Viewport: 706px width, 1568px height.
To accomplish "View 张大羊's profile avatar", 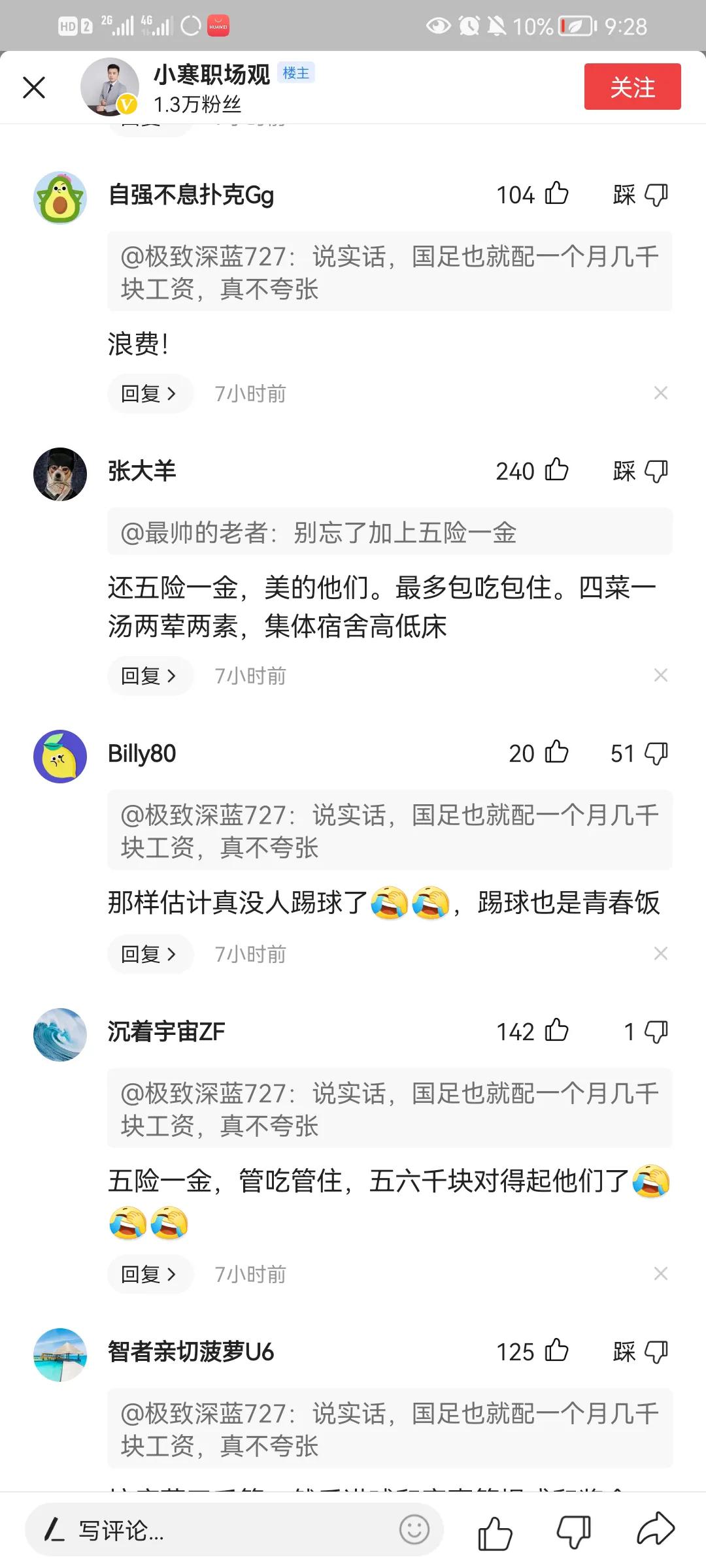I will point(59,474).
